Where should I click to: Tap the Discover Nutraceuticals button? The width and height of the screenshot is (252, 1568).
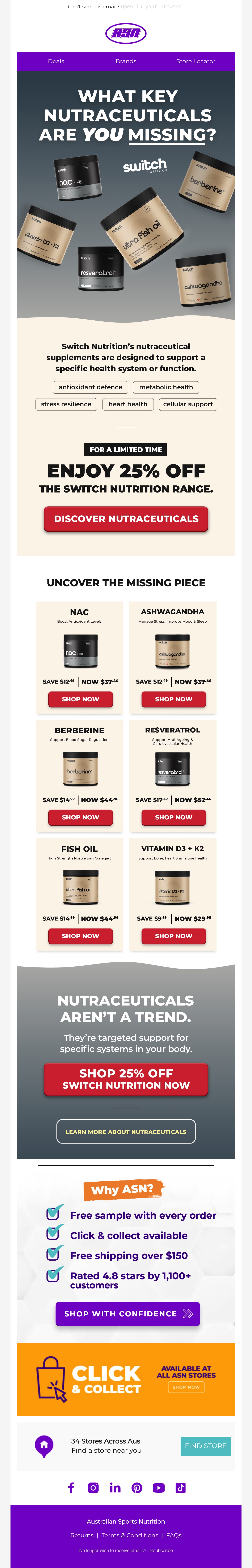pos(126,519)
